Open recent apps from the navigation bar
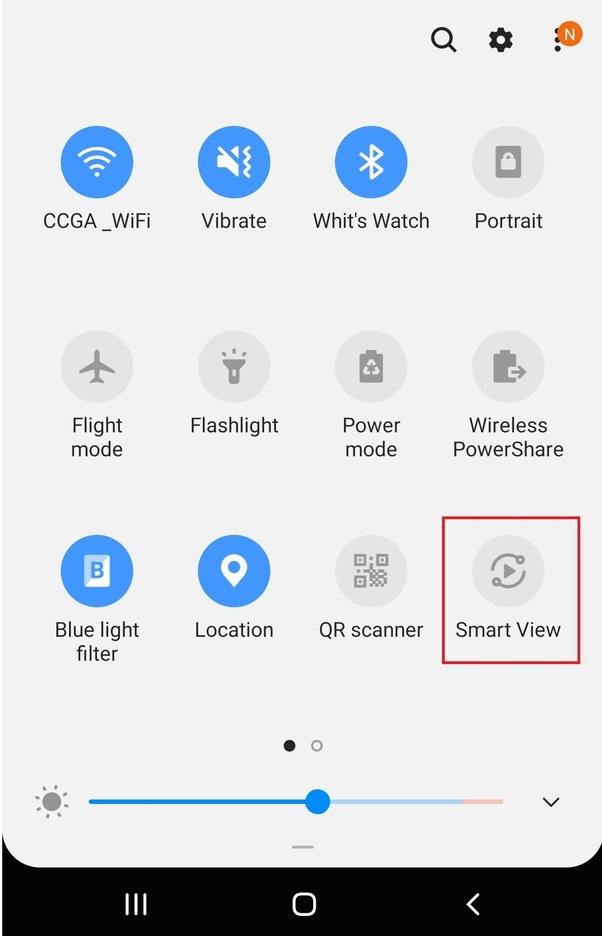This screenshot has width=602, height=936. click(x=136, y=904)
